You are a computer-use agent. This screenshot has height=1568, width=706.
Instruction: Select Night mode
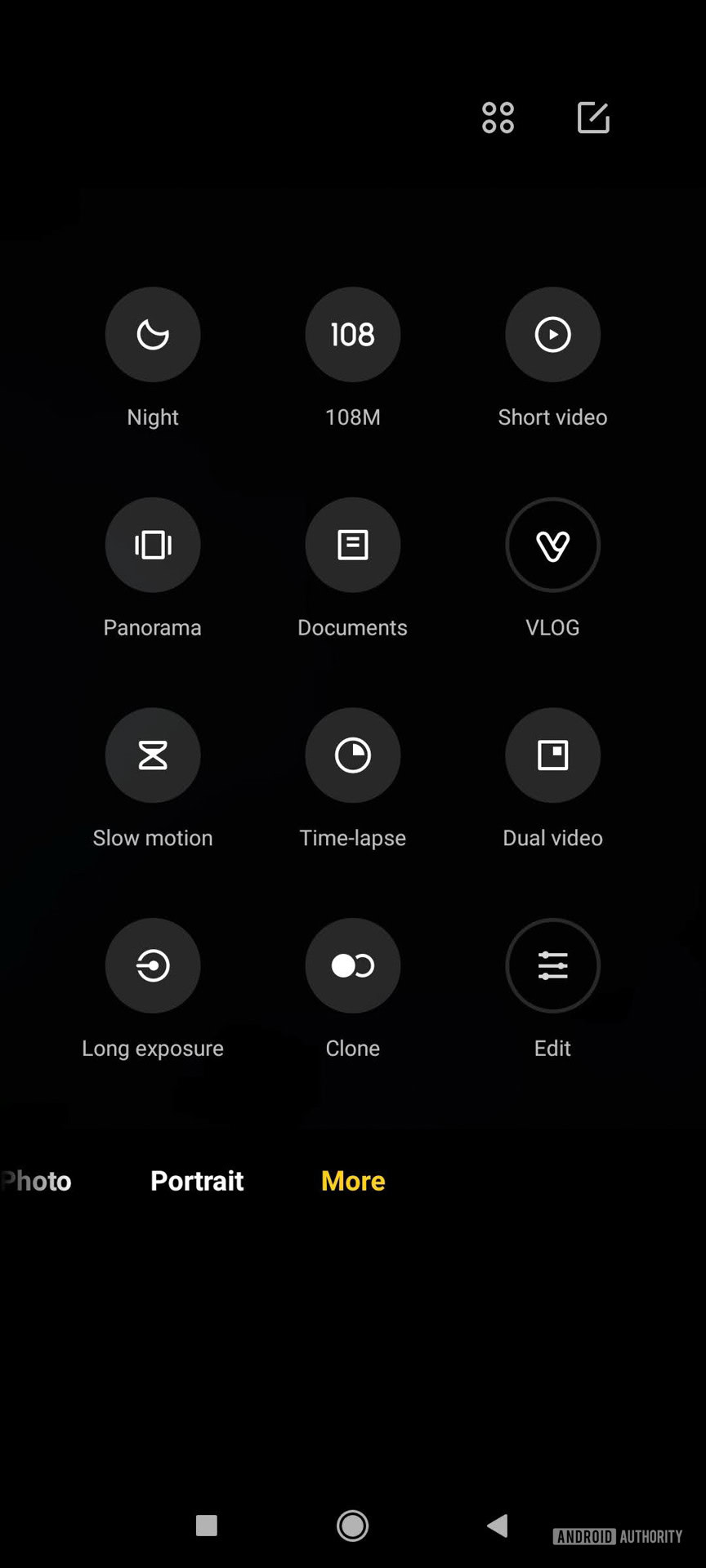[x=153, y=335]
